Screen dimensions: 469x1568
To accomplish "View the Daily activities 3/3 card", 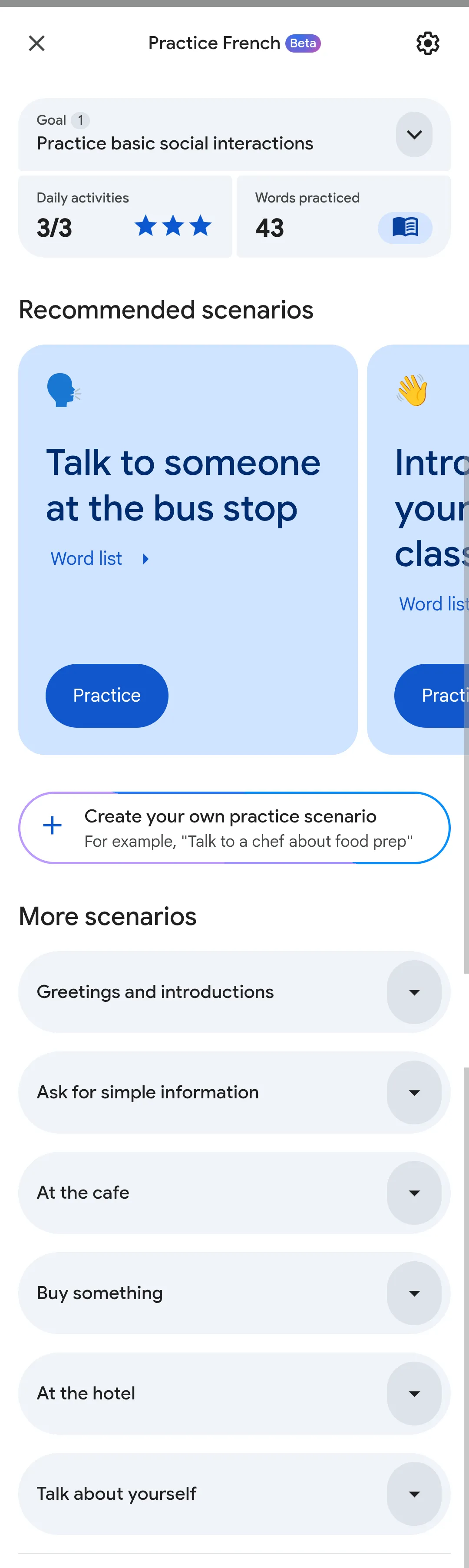I will pos(125,217).
